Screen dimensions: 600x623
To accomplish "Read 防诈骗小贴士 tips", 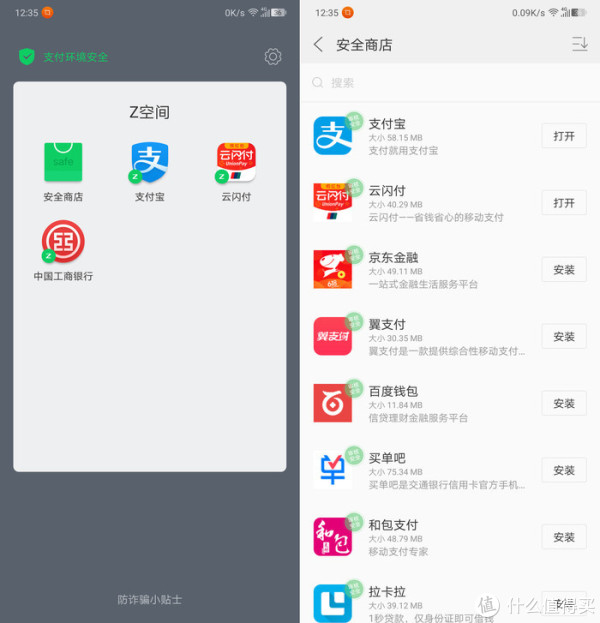I will [150, 600].
